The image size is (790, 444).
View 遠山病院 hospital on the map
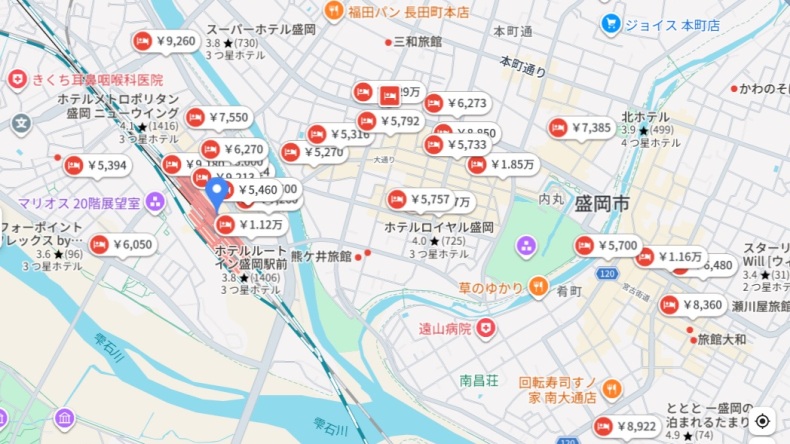tap(485, 328)
